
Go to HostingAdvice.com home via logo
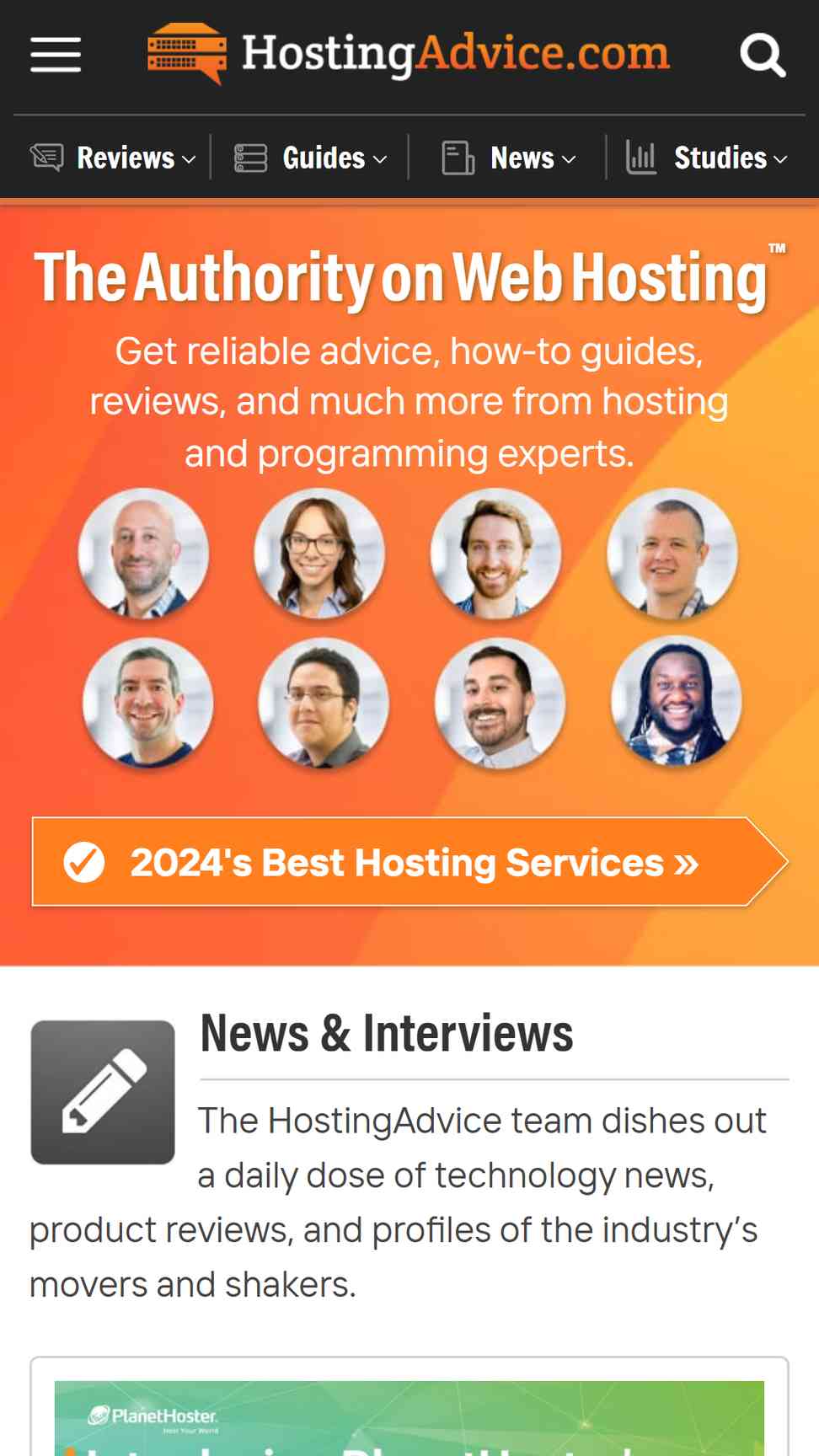click(x=409, y=54)
